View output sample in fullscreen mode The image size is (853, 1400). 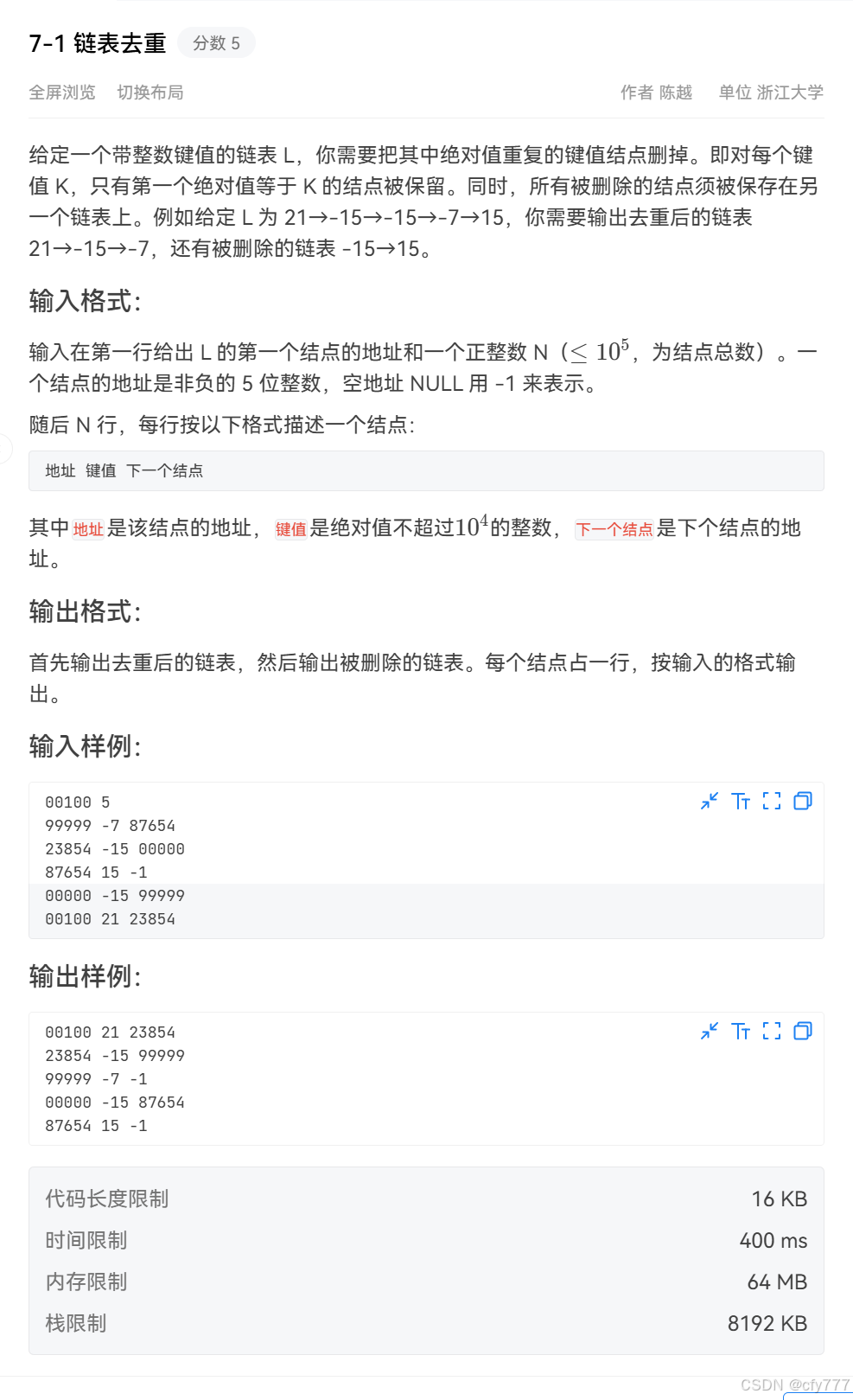pyautogui.click(x=771, y=1031)
